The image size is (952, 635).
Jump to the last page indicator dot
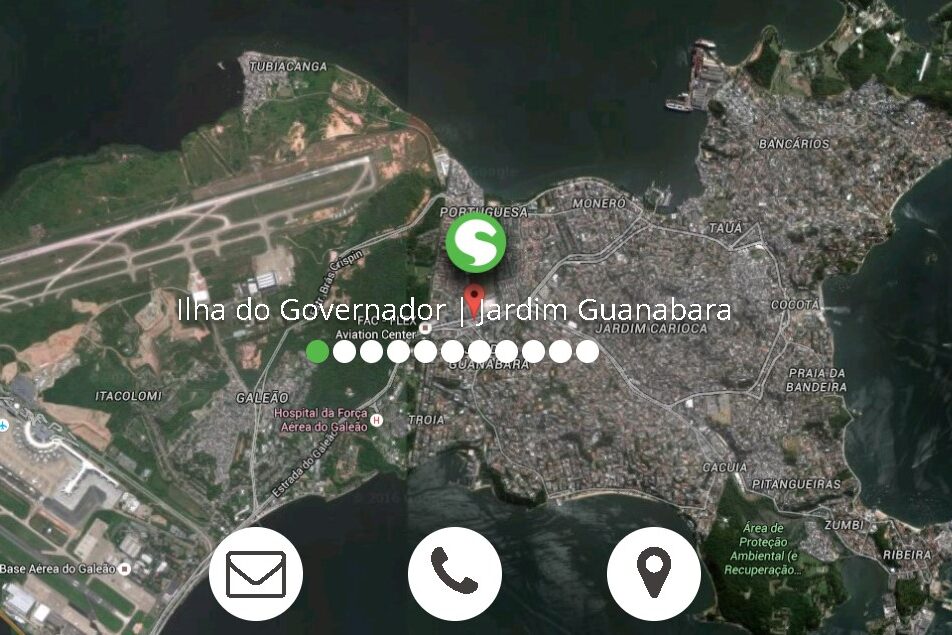587,351
